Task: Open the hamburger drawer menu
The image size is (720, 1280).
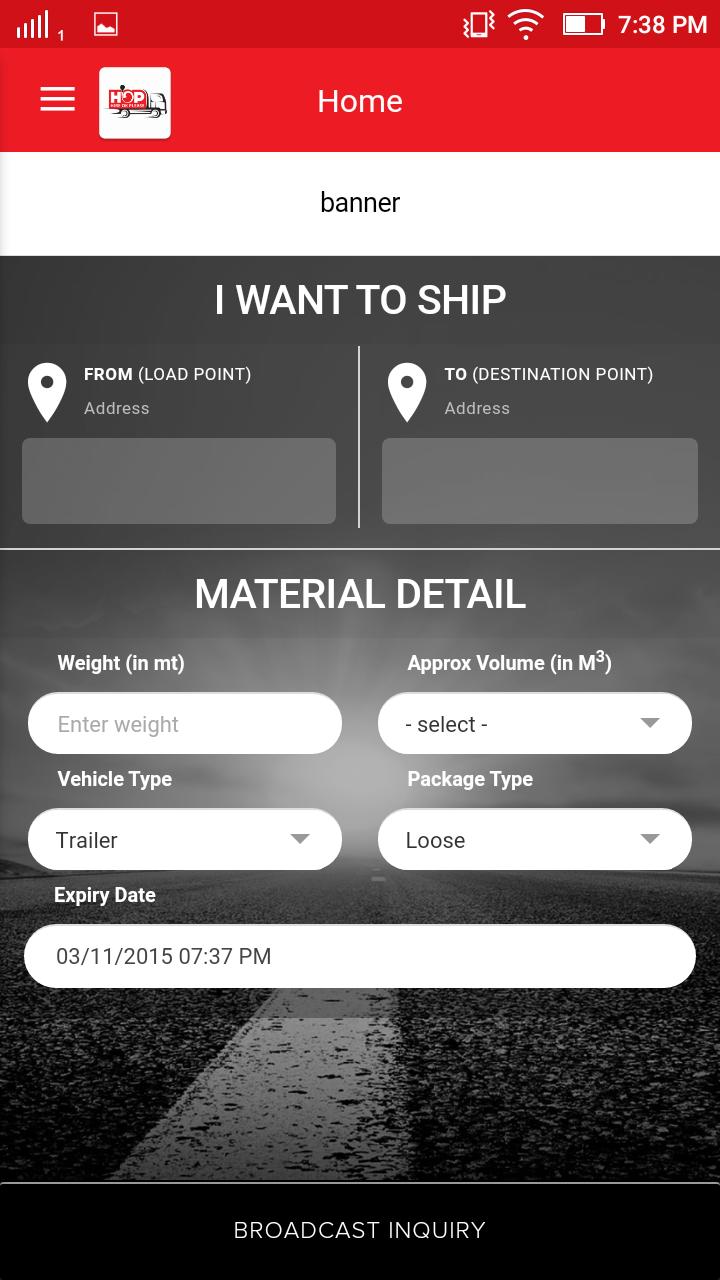Action: [x=57, y=99]
